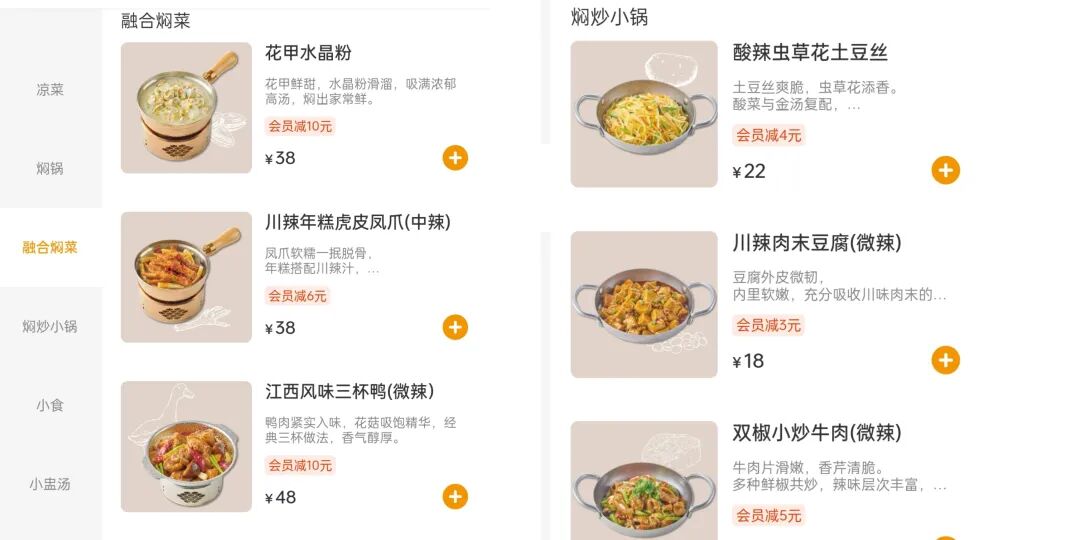Open the 江西风味三杯鸭 dish picture
The width and height of the screenshot is (1080, 540).
click(x=186, y=446)
